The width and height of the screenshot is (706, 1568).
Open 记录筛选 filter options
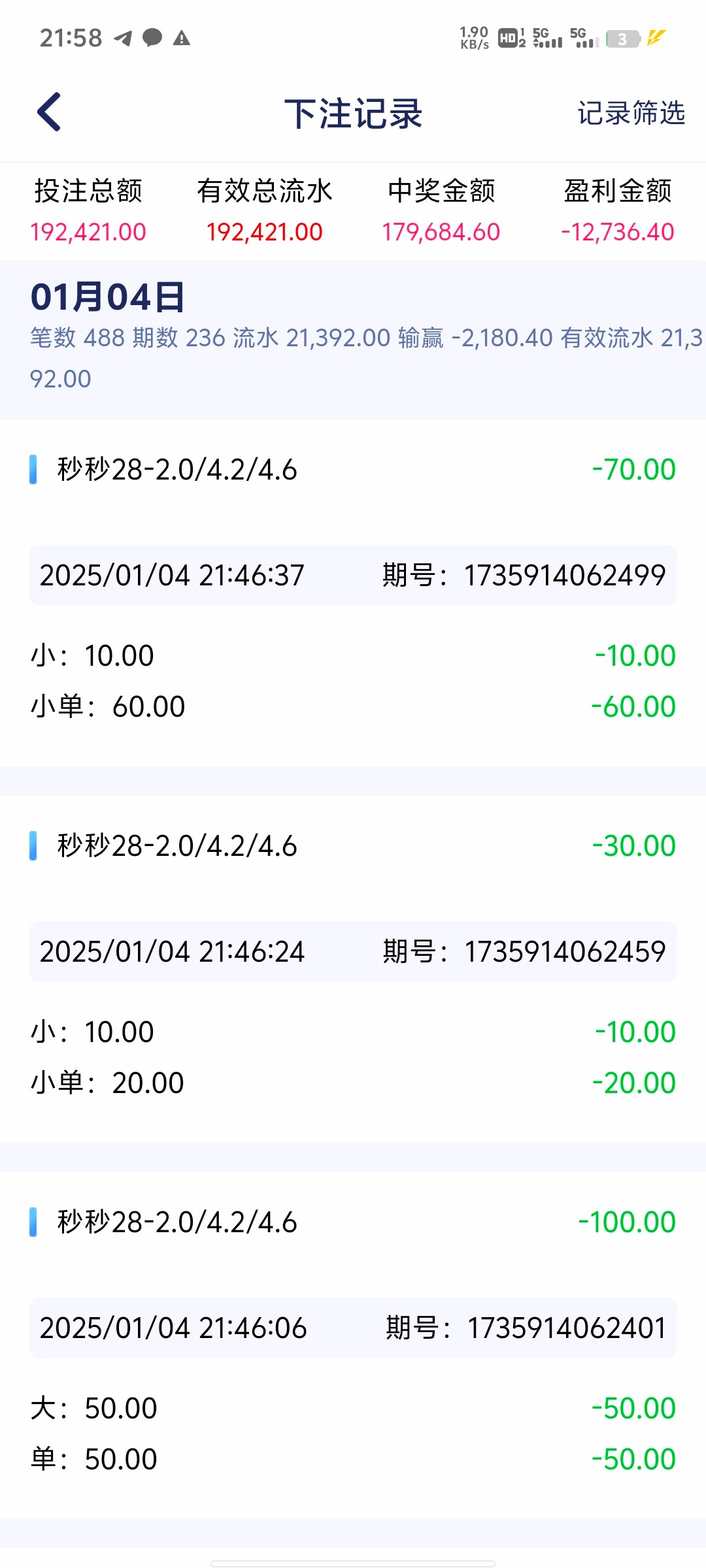(x=630, y=113)
